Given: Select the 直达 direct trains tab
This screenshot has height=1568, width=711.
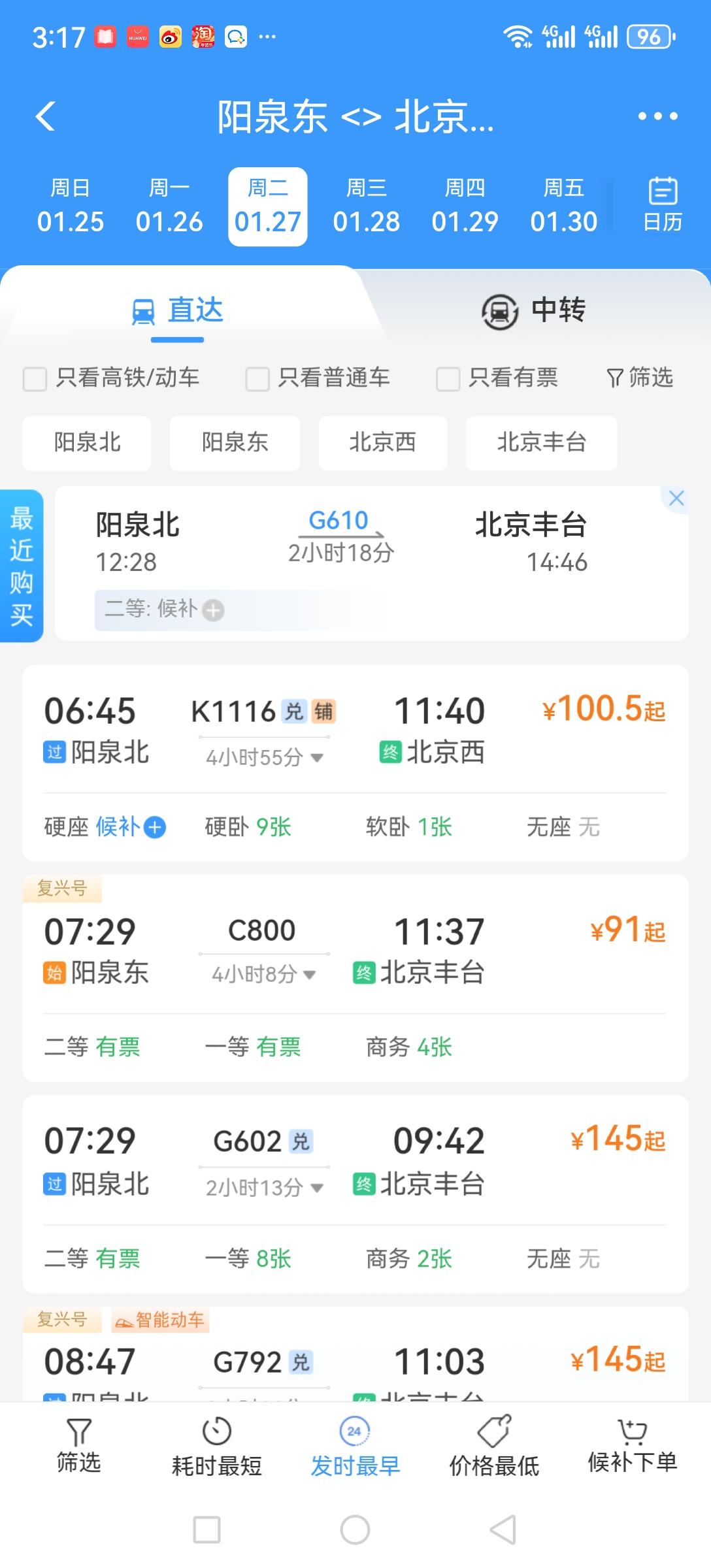Looking at the screenshot, I should [177, 312].
